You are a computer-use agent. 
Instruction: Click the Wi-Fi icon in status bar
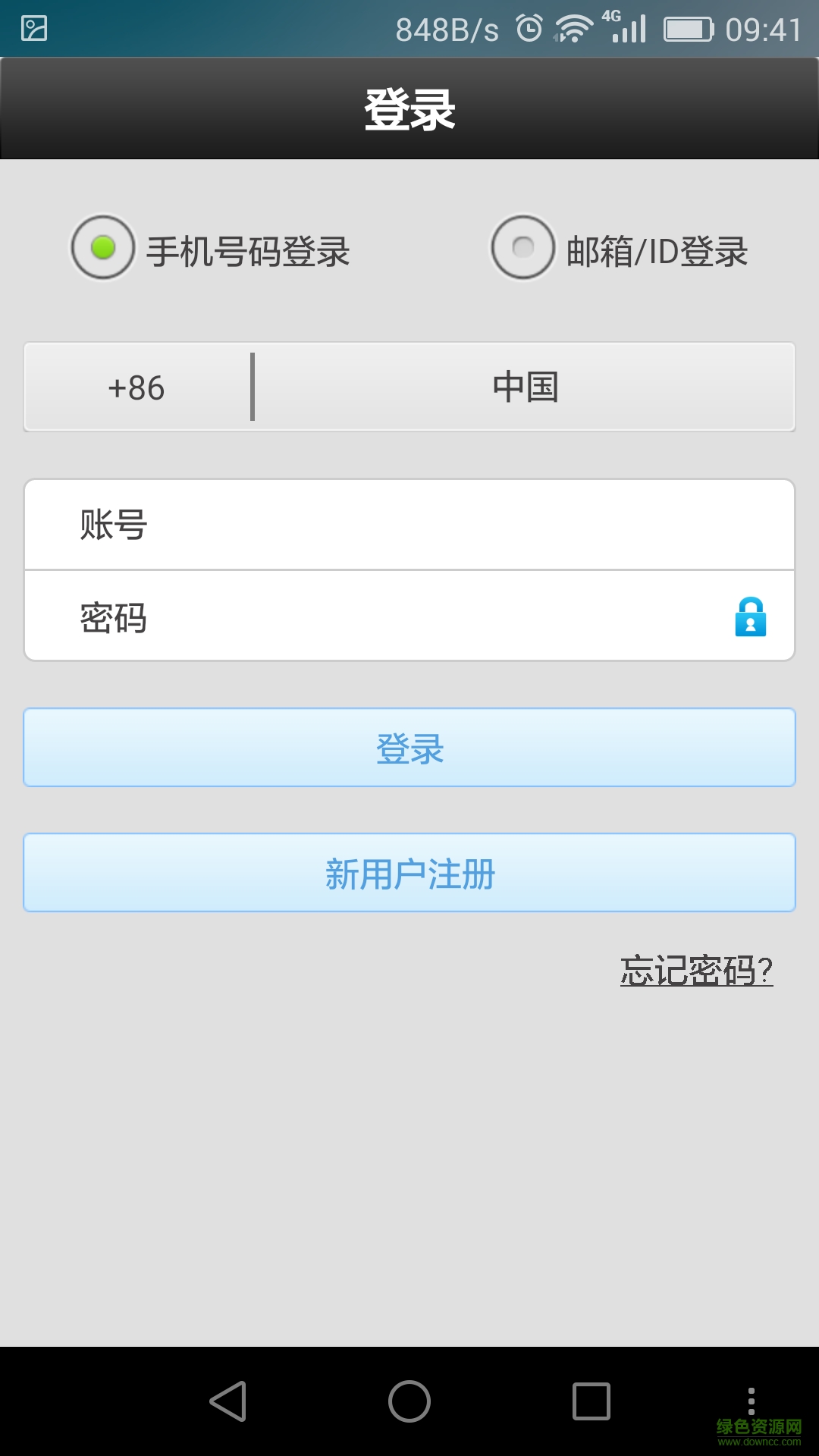pyautogui.click(x=574, y=27)
